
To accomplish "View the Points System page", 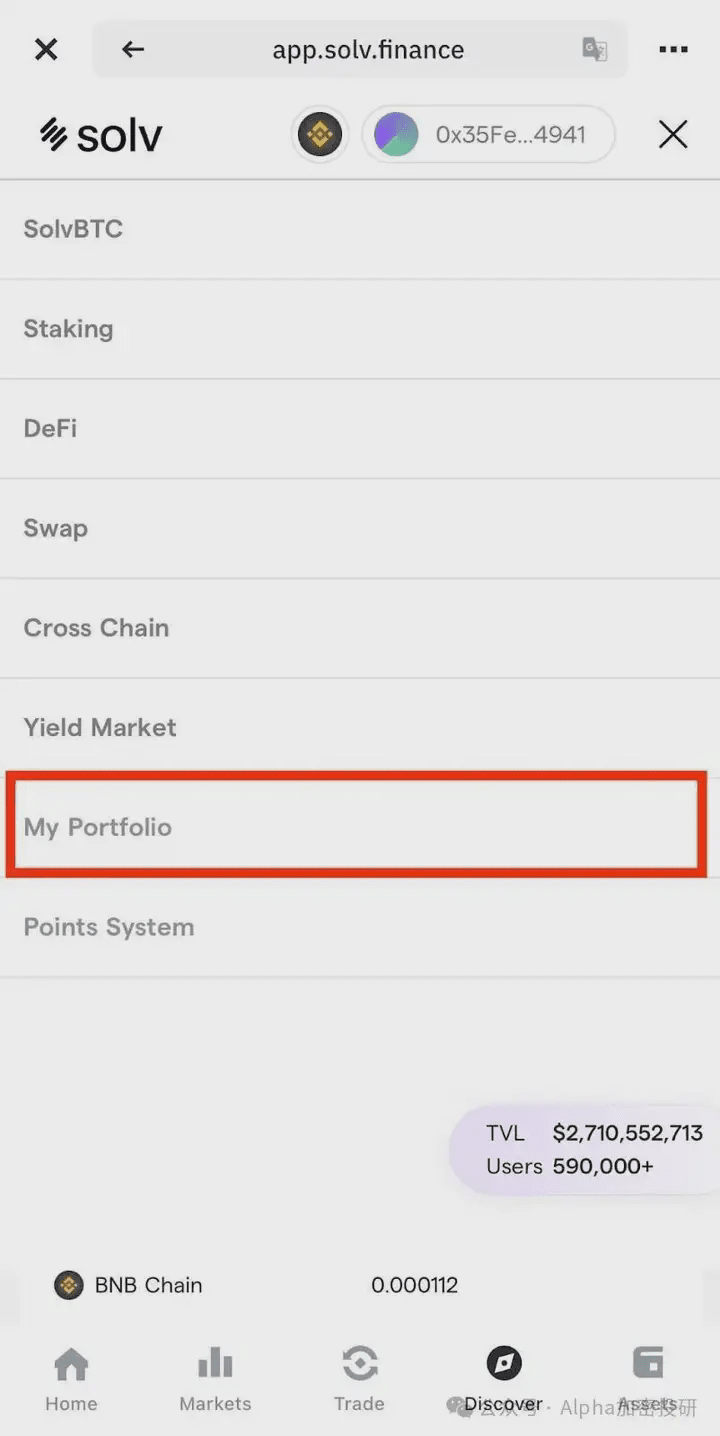I will tap(109, 927).
